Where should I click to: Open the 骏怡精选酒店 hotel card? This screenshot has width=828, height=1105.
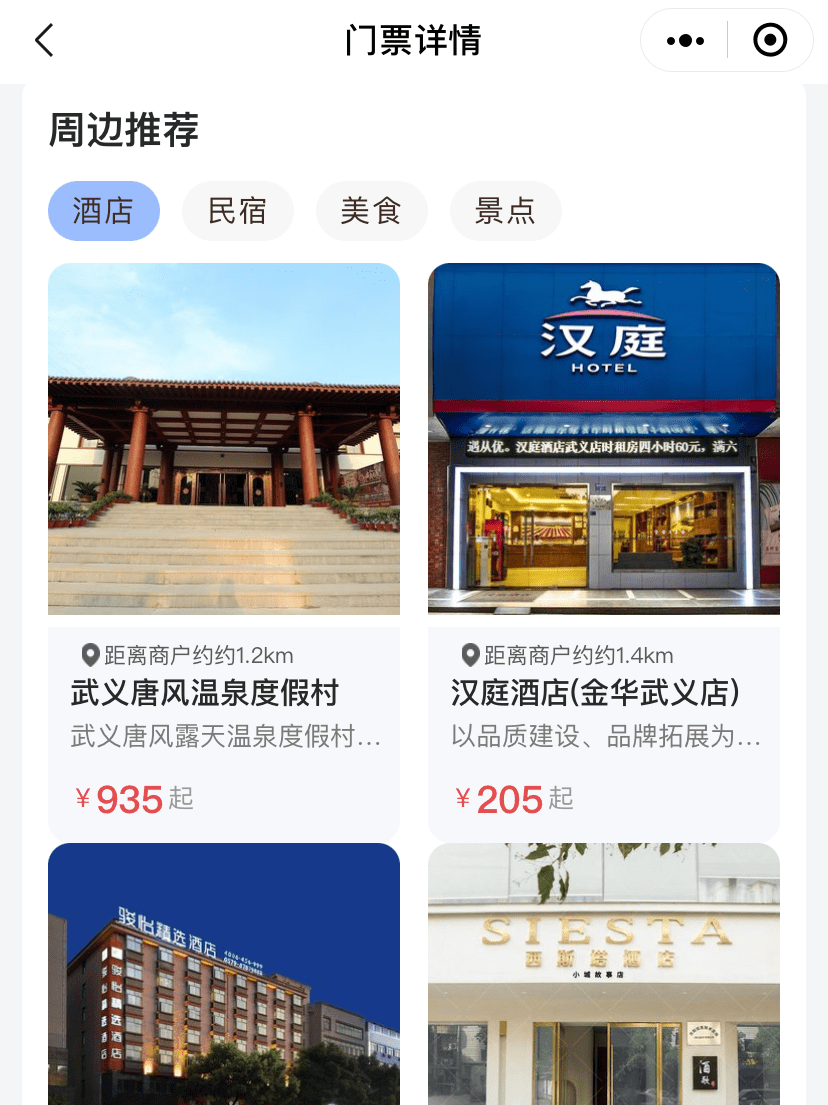(224, 975)
